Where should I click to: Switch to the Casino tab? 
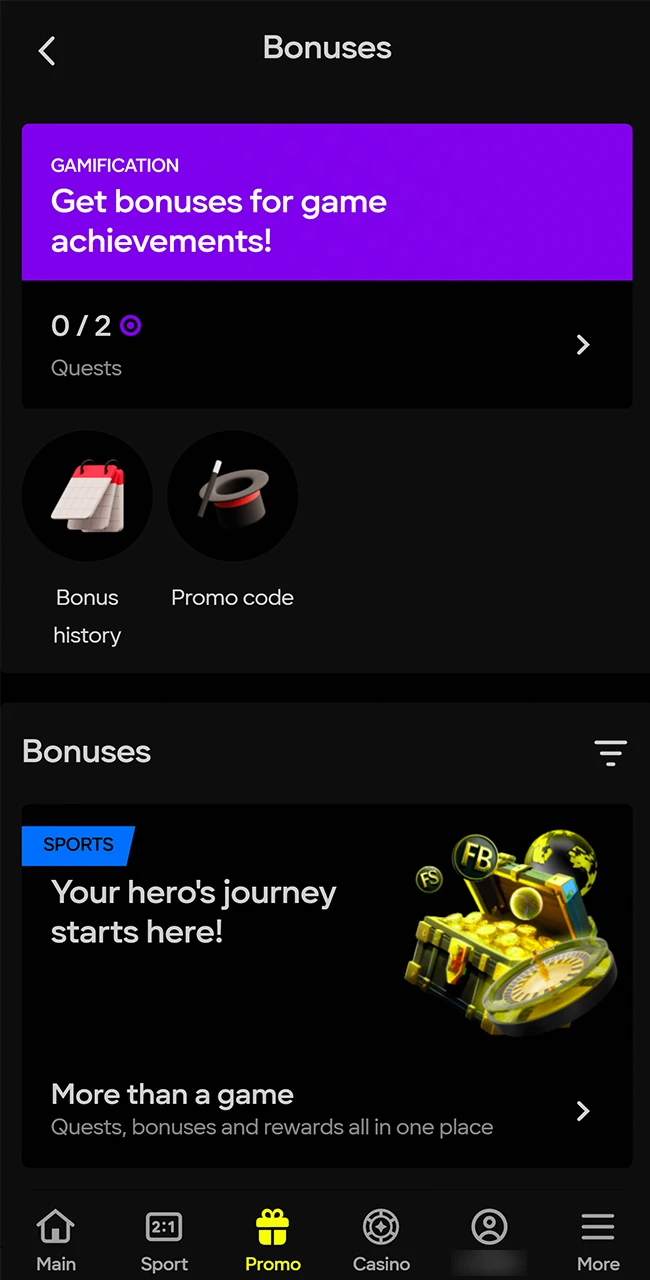point(381,1240)
